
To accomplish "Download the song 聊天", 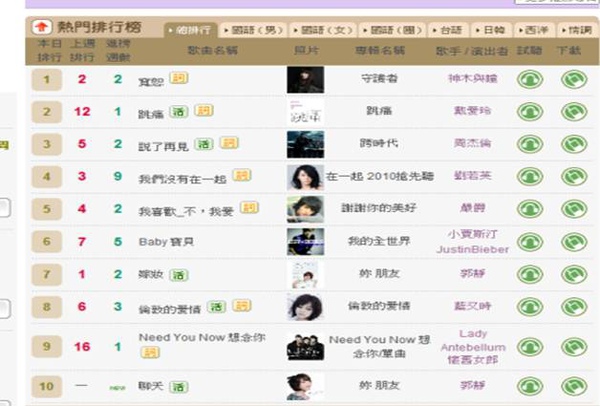I will (574, 385).
